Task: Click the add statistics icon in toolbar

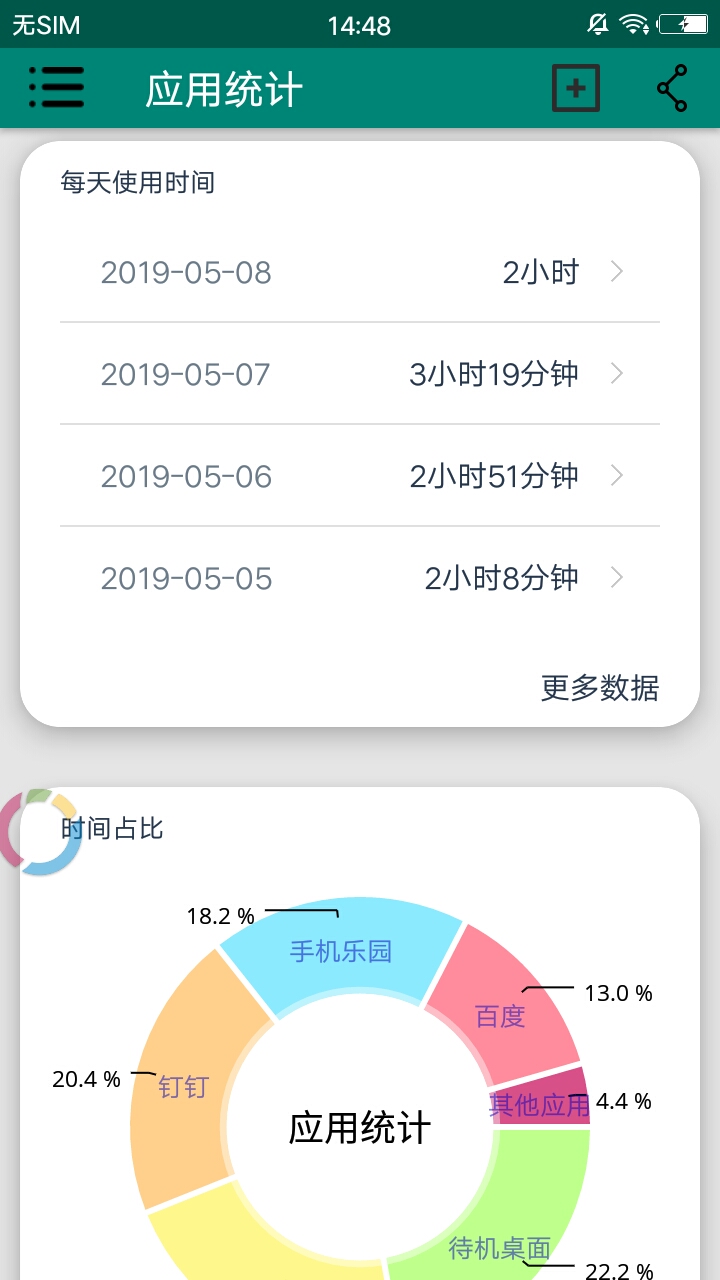Action: [575, 88]
